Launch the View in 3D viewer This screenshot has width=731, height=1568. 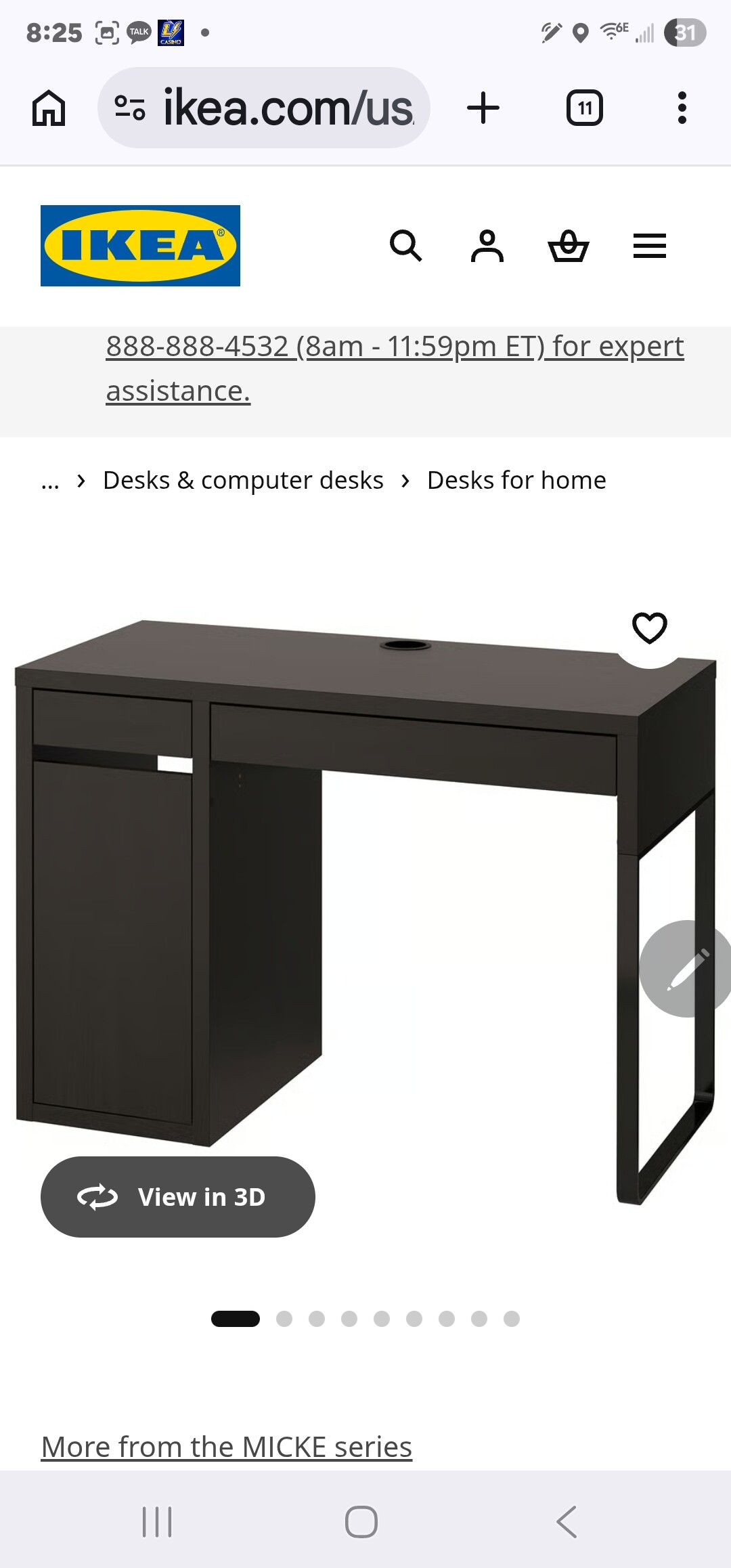(x=178, y=1197)
